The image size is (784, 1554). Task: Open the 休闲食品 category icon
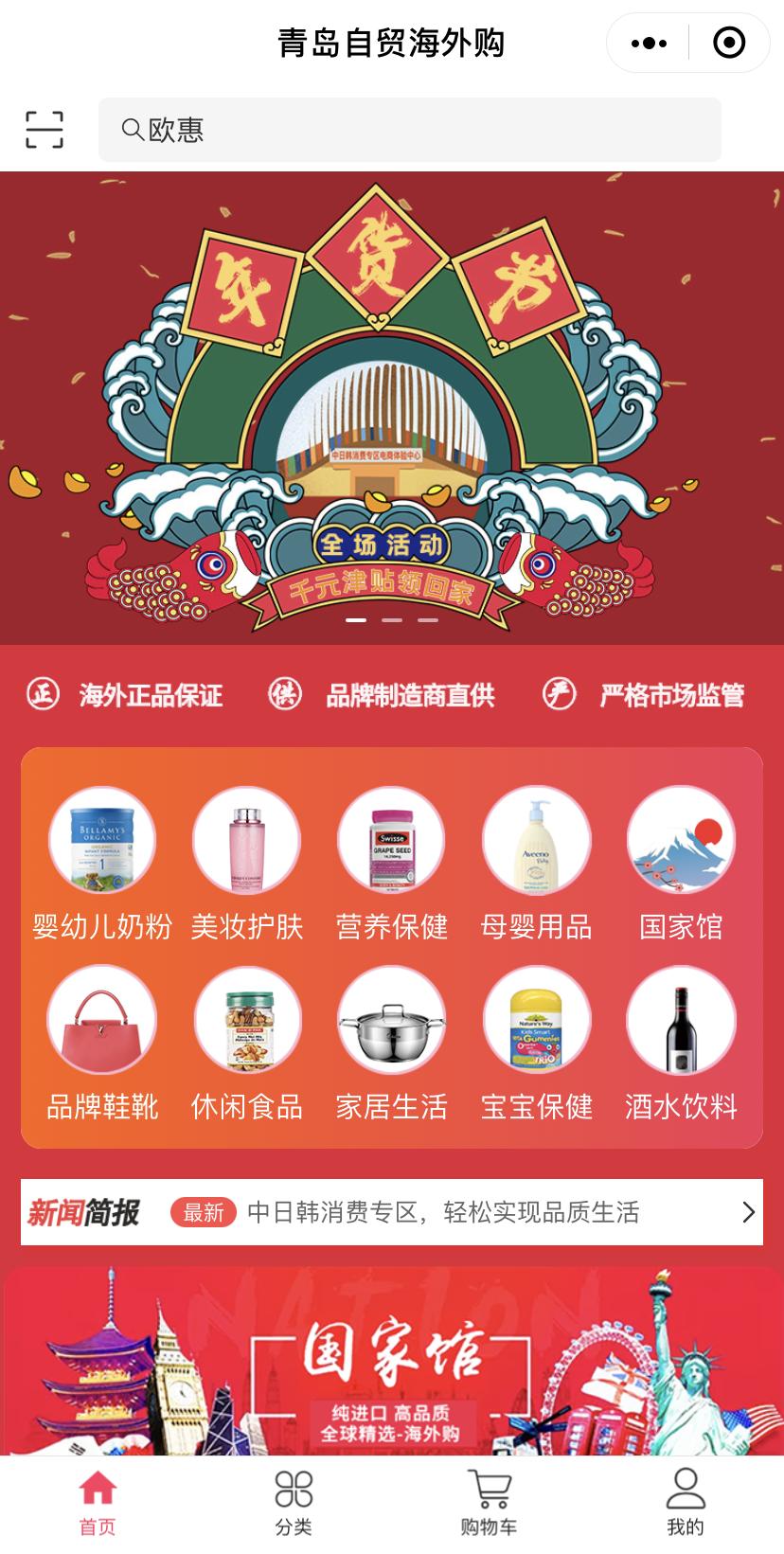[246, 1020]
